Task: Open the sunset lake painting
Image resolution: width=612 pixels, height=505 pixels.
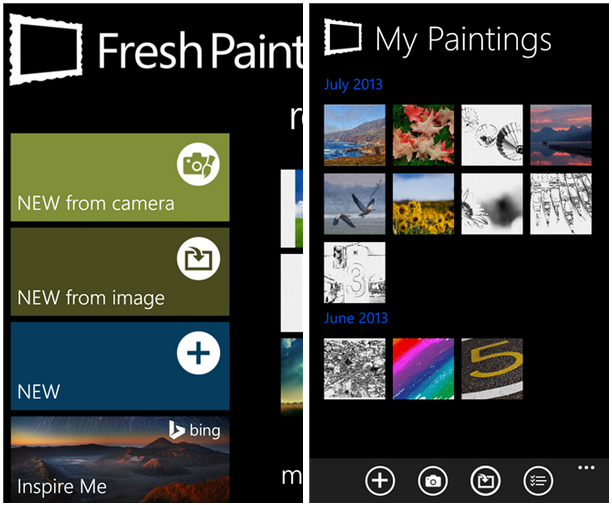Action: [560, 134]
